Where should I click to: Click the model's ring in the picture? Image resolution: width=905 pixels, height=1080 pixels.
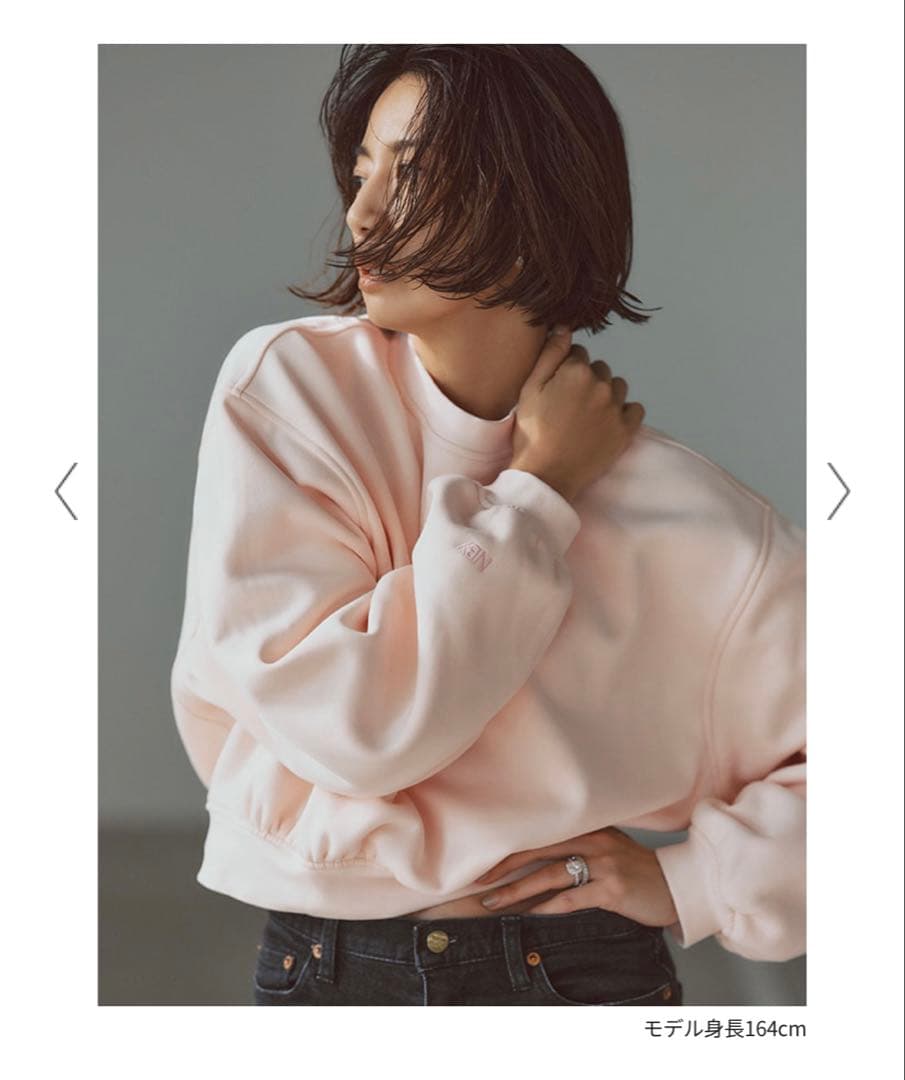(579, 869)
